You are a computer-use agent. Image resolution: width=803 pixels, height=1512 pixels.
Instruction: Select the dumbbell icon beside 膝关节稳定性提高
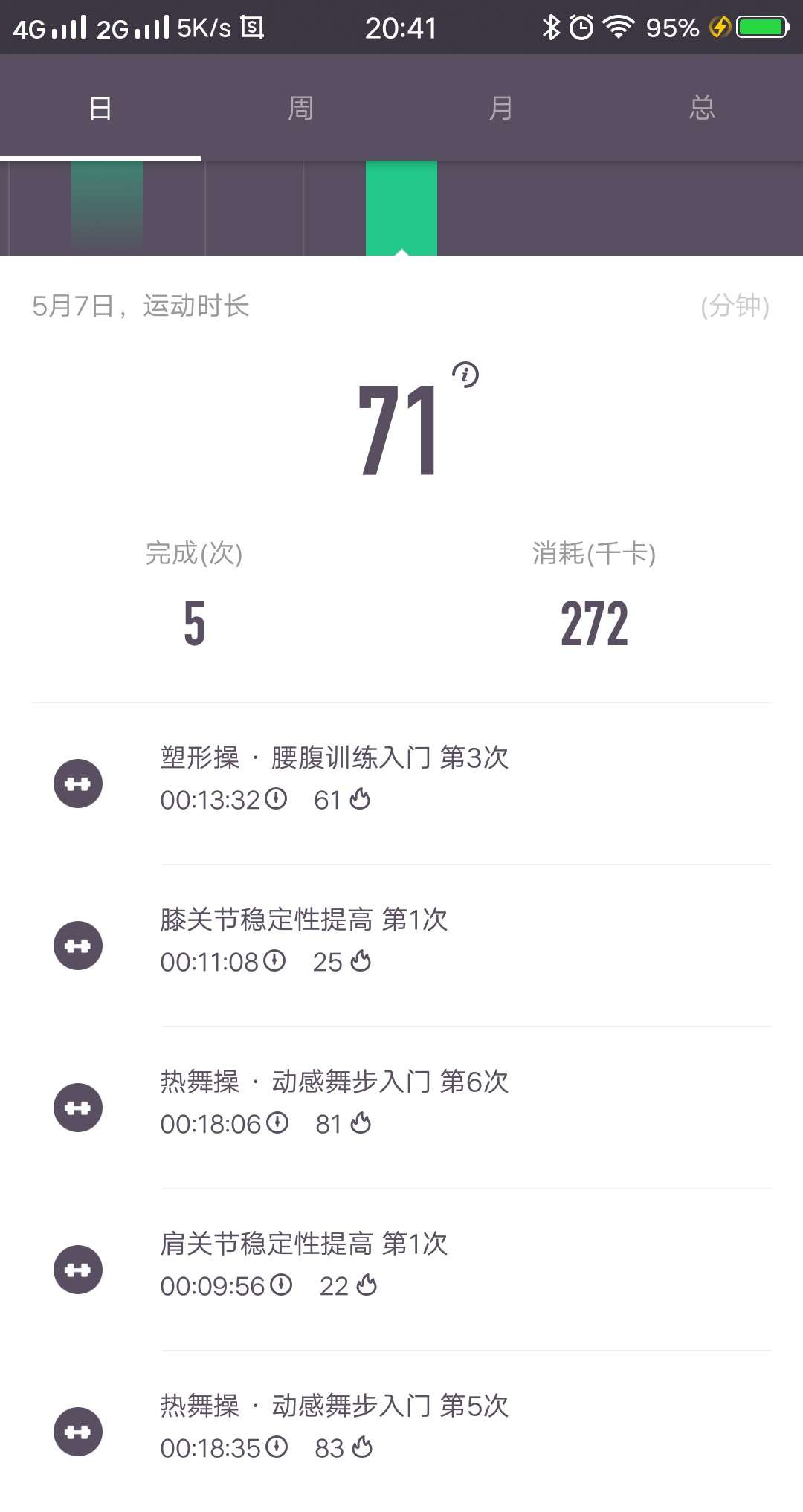coord(77,945)
